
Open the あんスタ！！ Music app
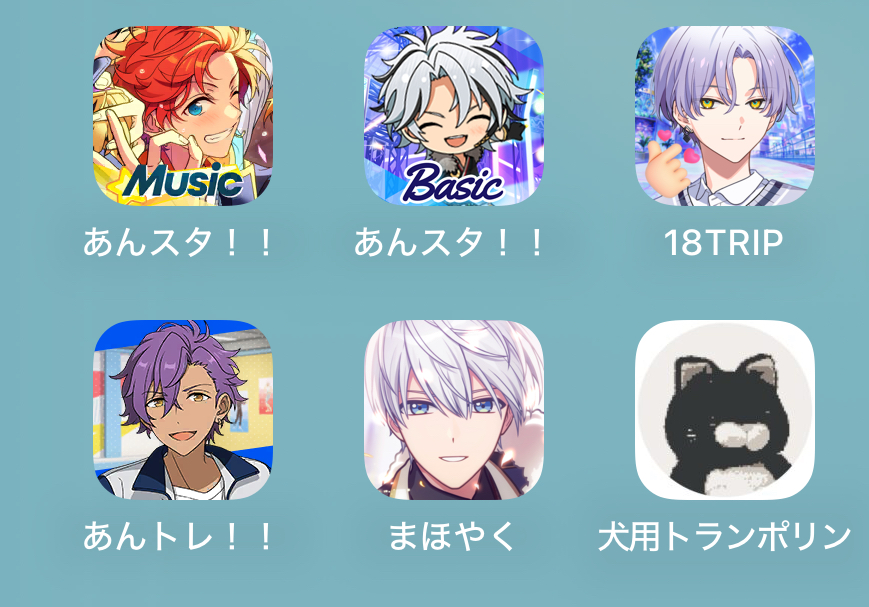183,115
